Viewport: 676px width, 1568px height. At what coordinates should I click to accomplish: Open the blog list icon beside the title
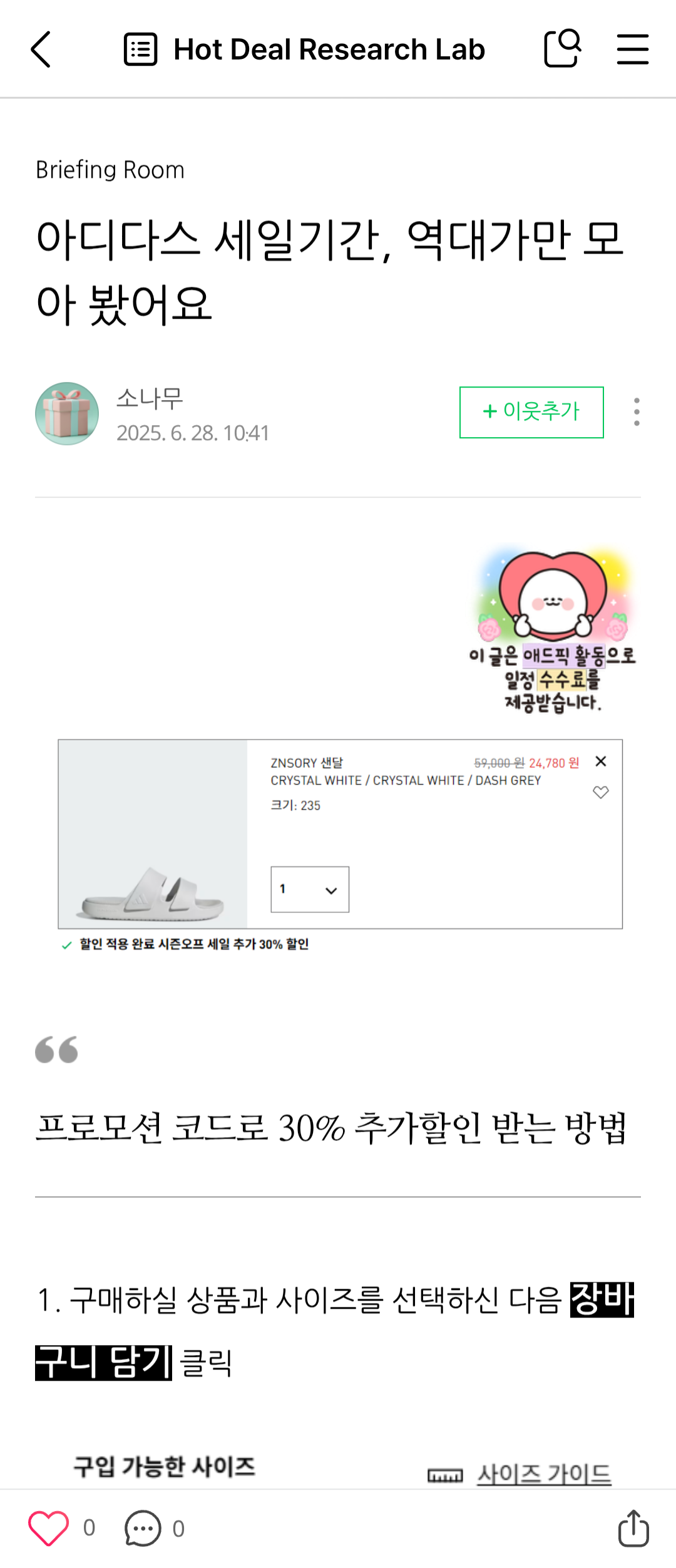(141, 49)
